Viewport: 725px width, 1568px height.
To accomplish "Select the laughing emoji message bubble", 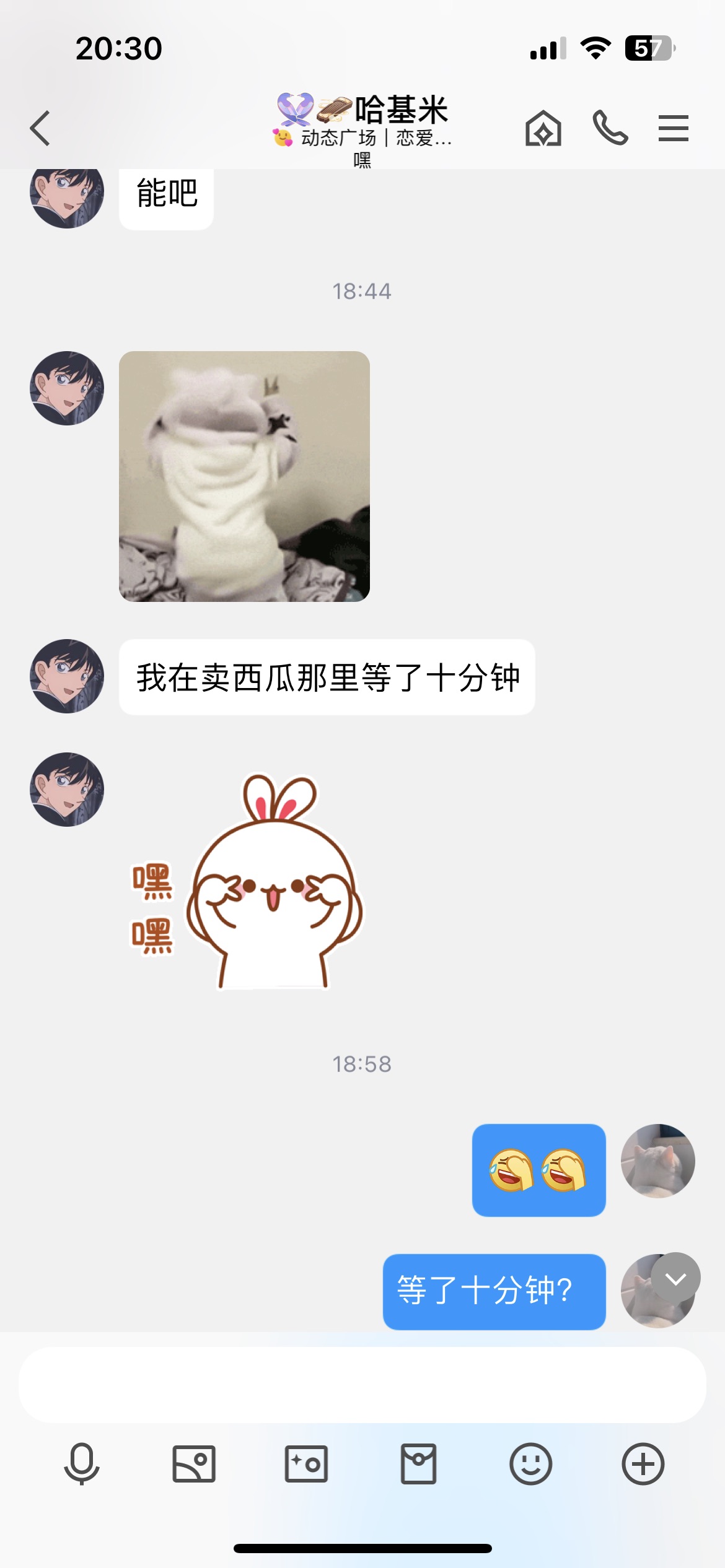I will (538, 1170).
